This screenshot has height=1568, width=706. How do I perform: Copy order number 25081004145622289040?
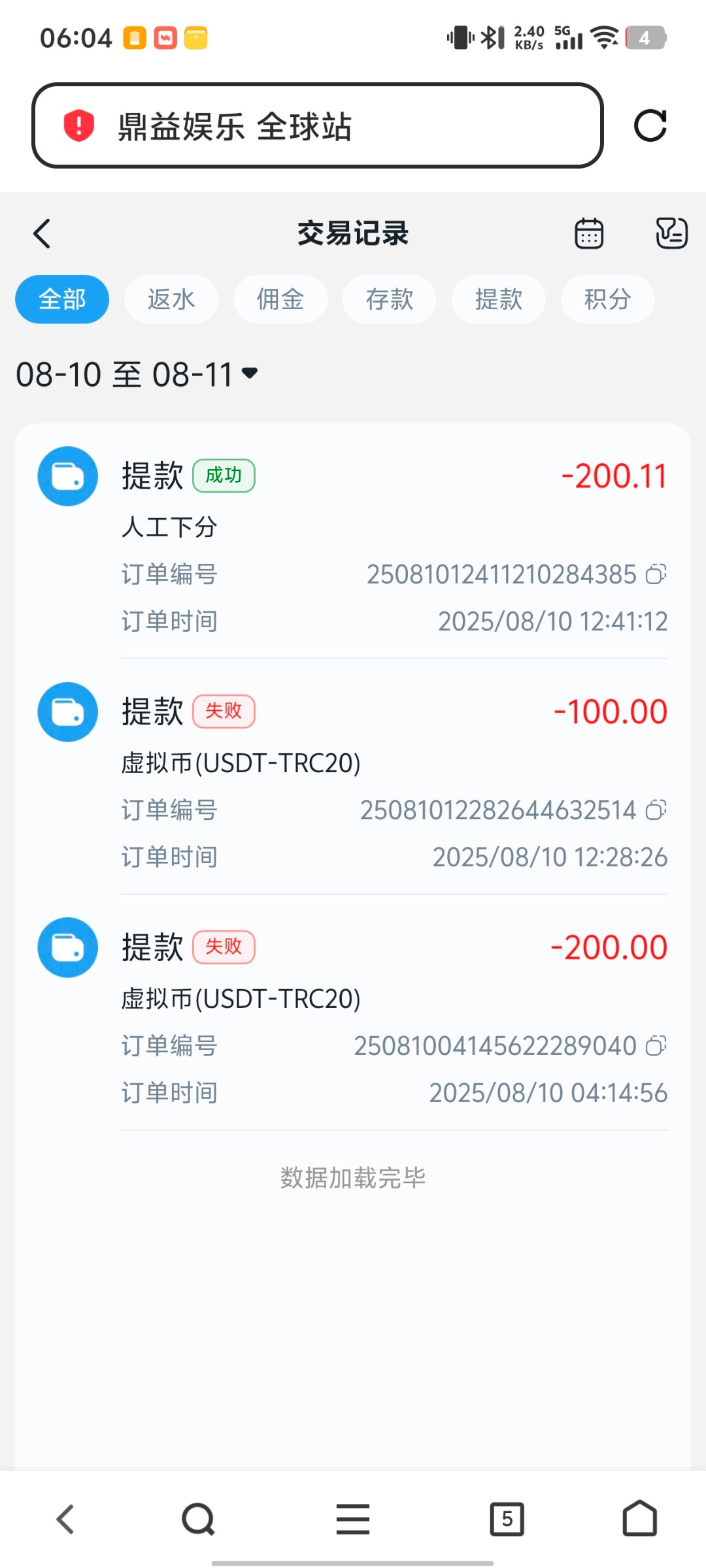[656, 1046]
